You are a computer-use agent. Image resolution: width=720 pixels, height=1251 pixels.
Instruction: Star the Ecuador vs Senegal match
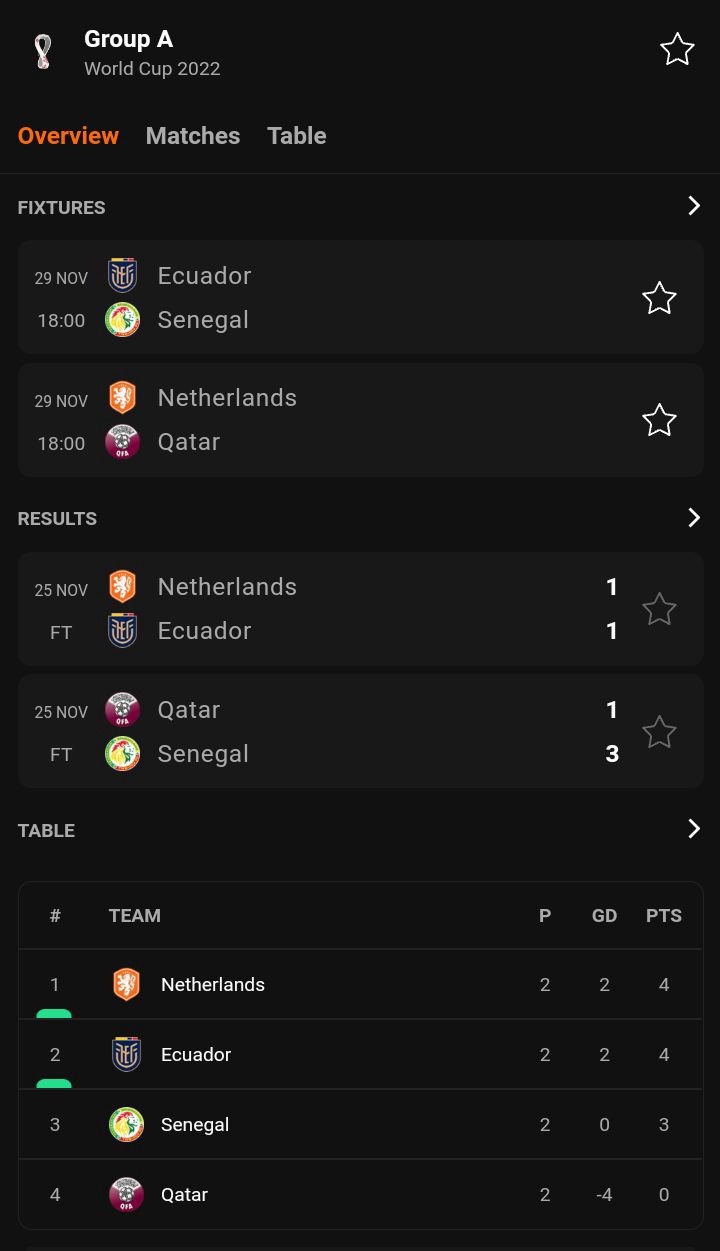click(x=659, y=298)
